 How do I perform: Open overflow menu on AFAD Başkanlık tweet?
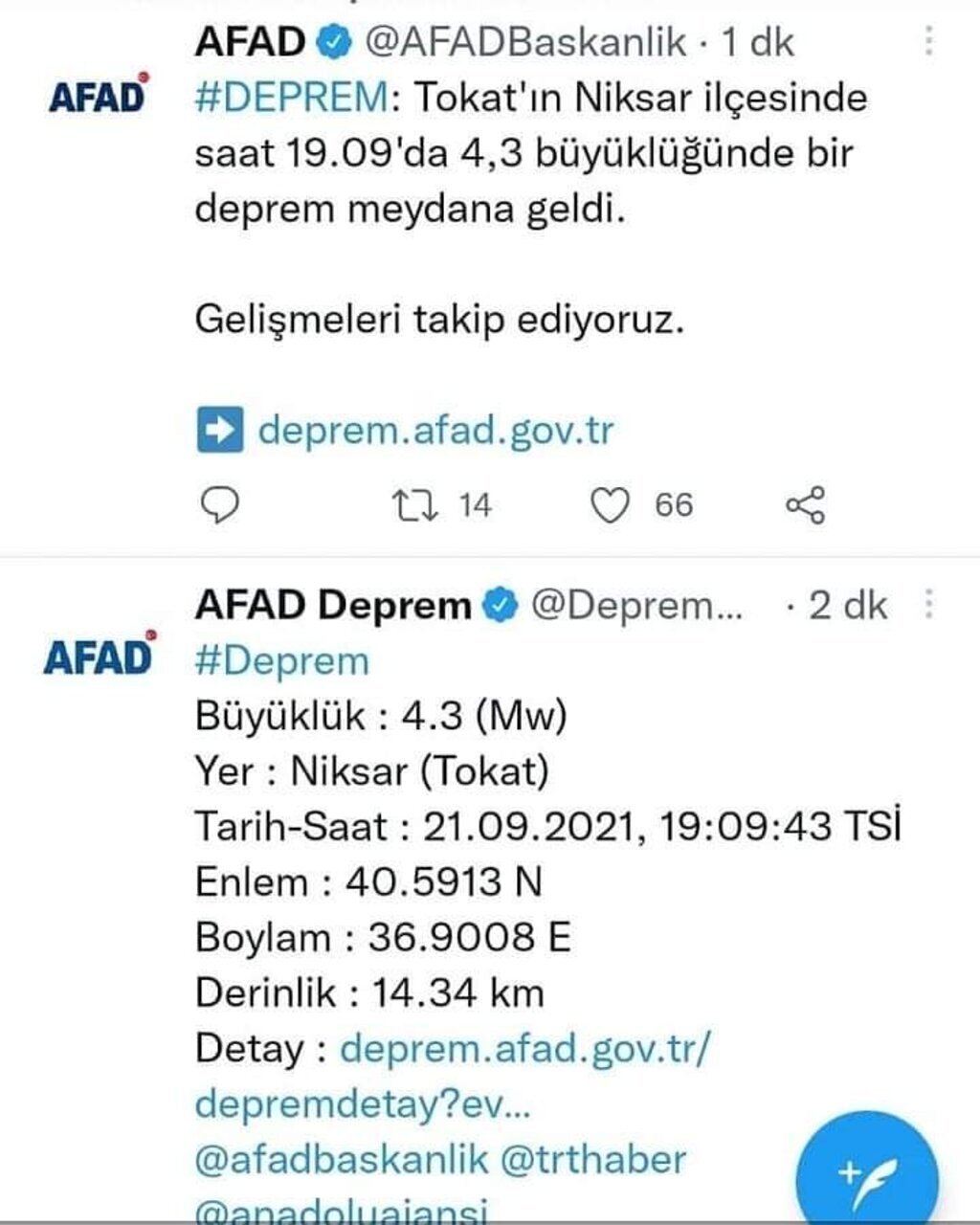928,41
